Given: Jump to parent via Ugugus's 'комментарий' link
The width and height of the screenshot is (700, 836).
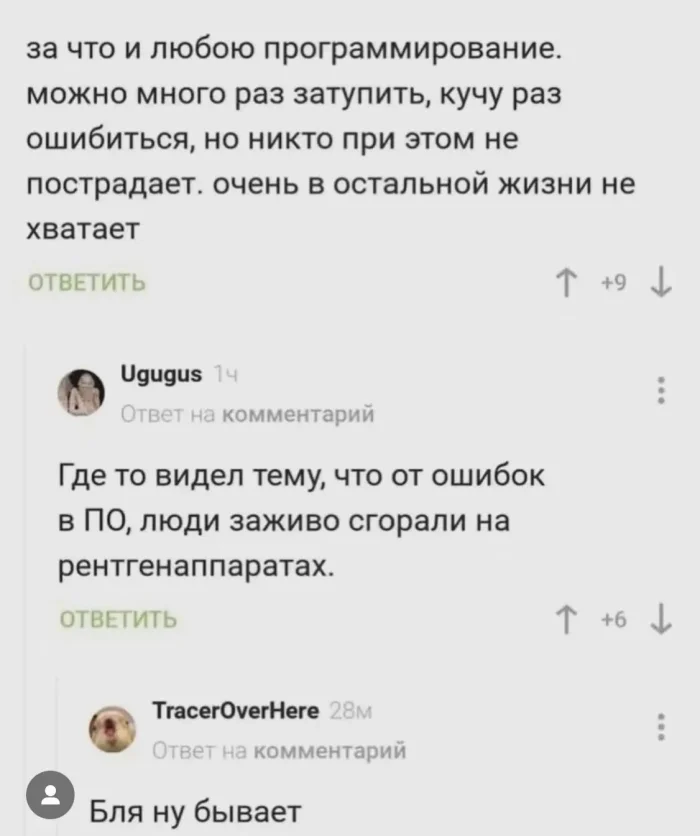Looking at the screenshot, I should point(296,415).
